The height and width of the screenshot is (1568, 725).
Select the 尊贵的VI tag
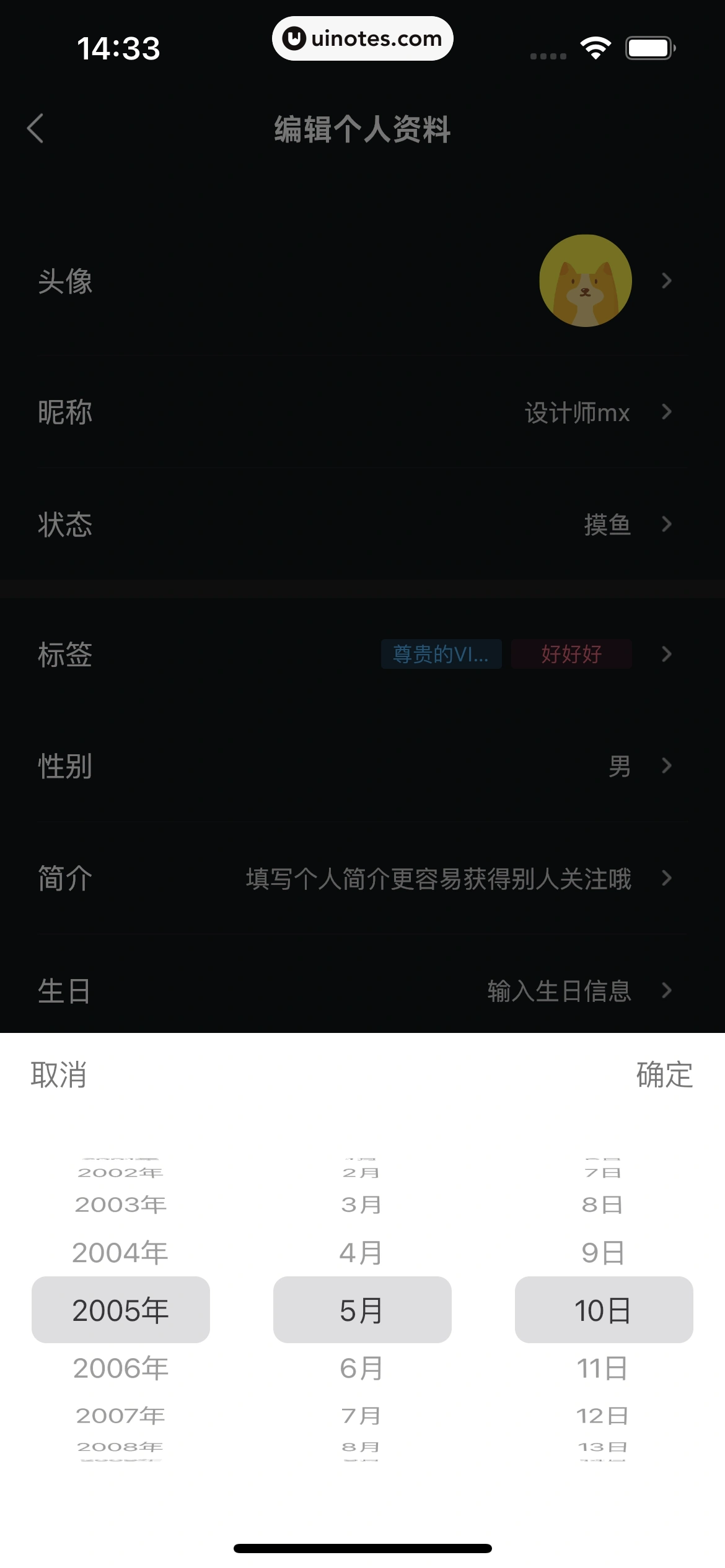click(x=441, y=655)
